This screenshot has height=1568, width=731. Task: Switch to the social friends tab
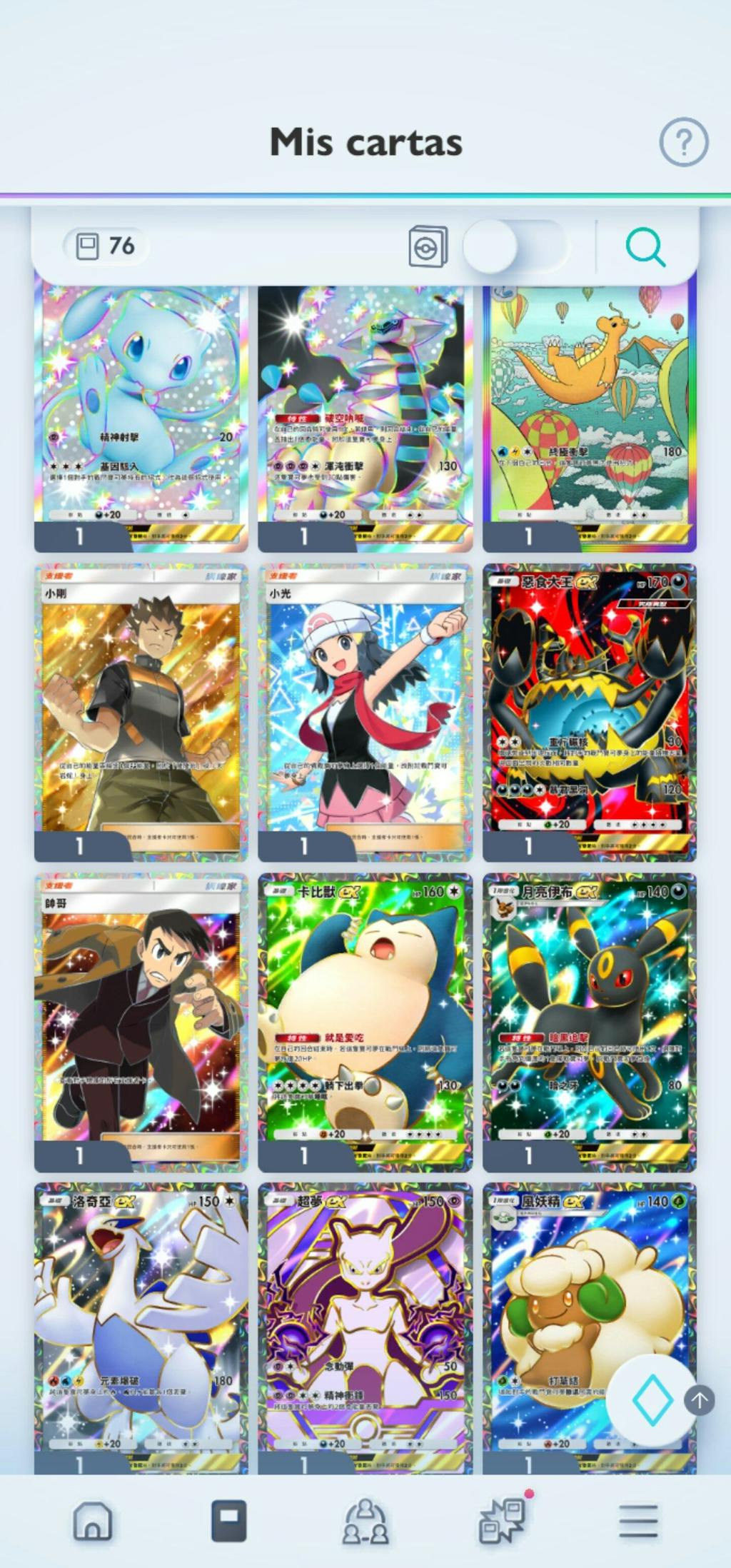pyautogui.click(x=365, y=1522)
